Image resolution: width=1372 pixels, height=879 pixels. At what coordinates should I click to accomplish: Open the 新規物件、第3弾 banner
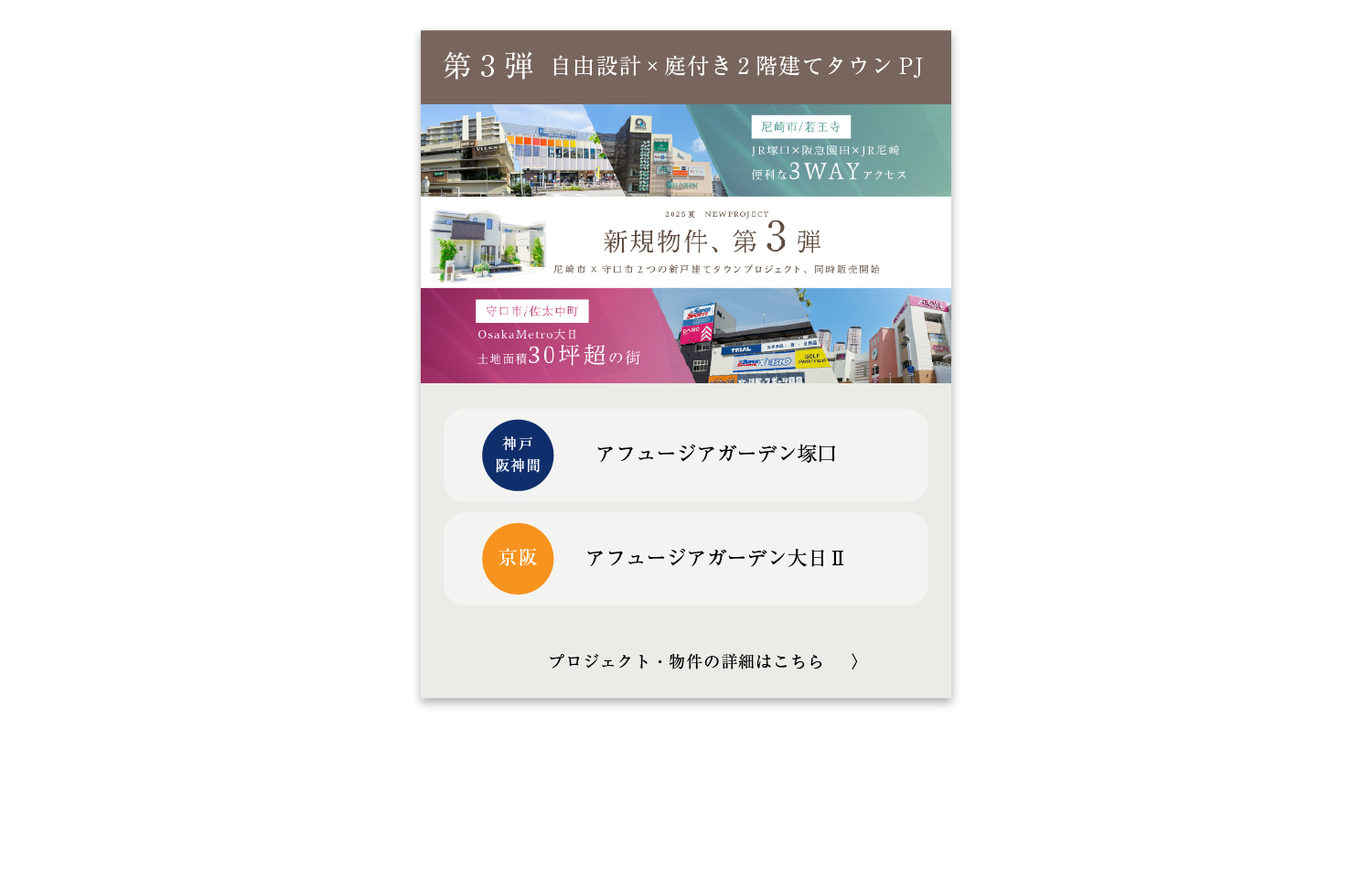(686, 242)
